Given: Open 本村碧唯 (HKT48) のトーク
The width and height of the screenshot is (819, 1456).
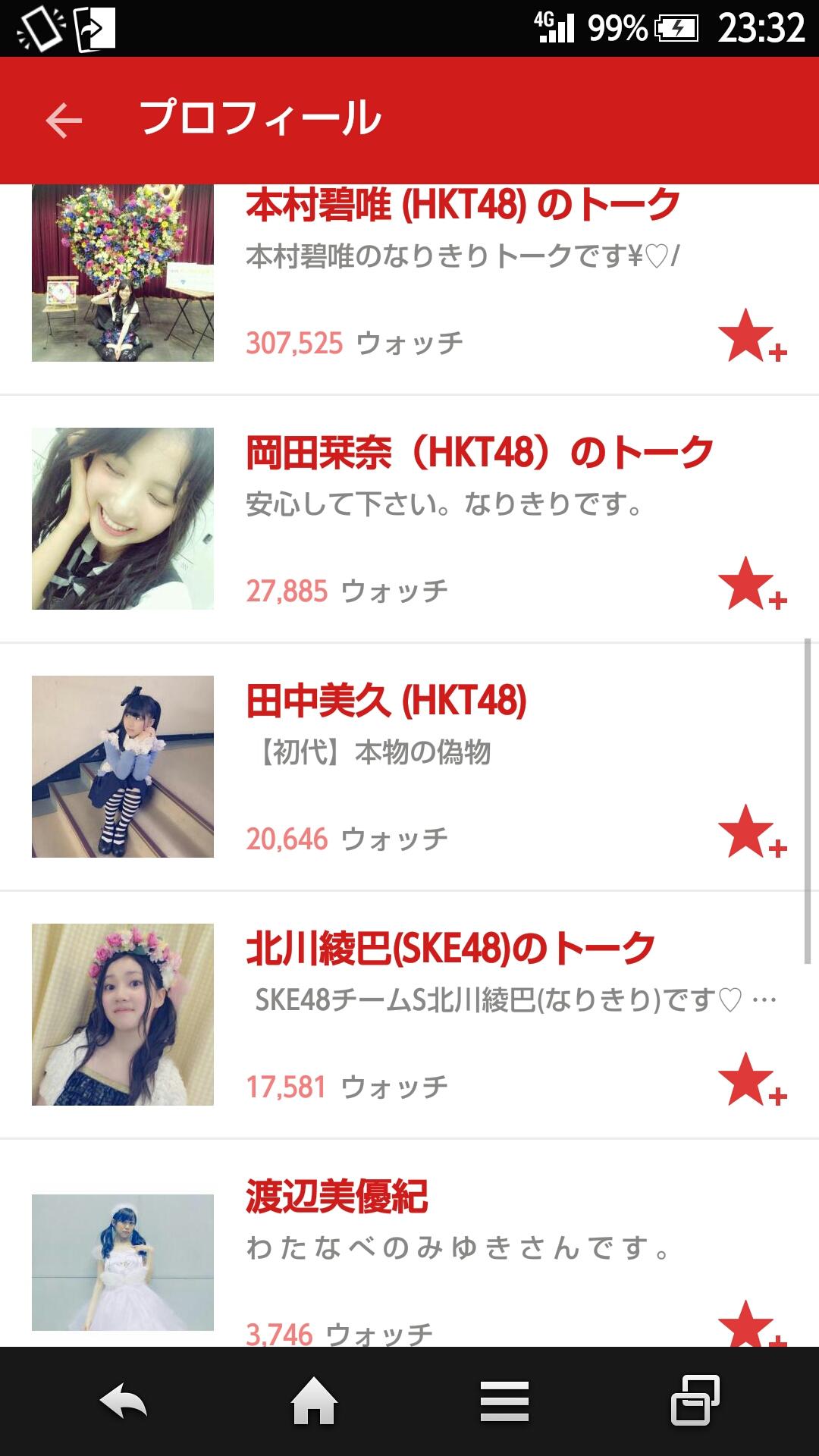Looking at the screenshot, I should (x=463, y=206).
